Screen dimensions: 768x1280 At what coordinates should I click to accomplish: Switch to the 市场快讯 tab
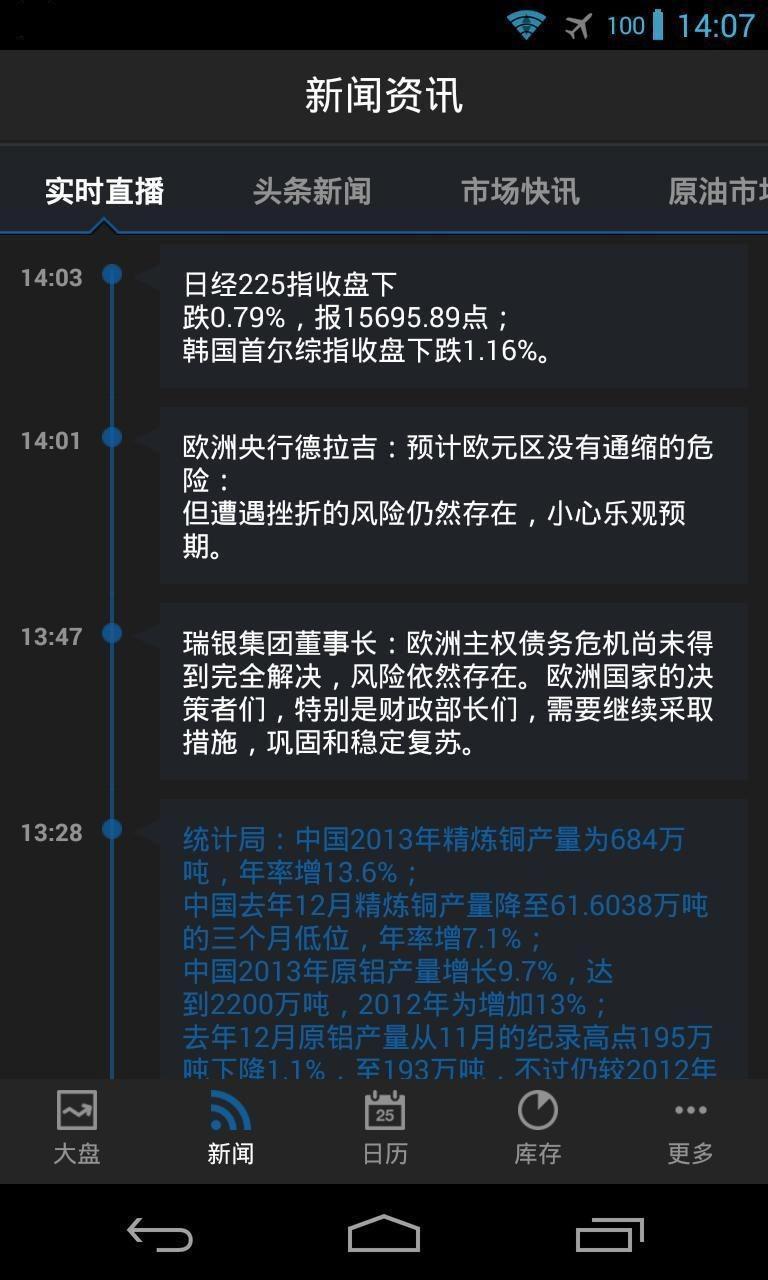click(520, 191)
